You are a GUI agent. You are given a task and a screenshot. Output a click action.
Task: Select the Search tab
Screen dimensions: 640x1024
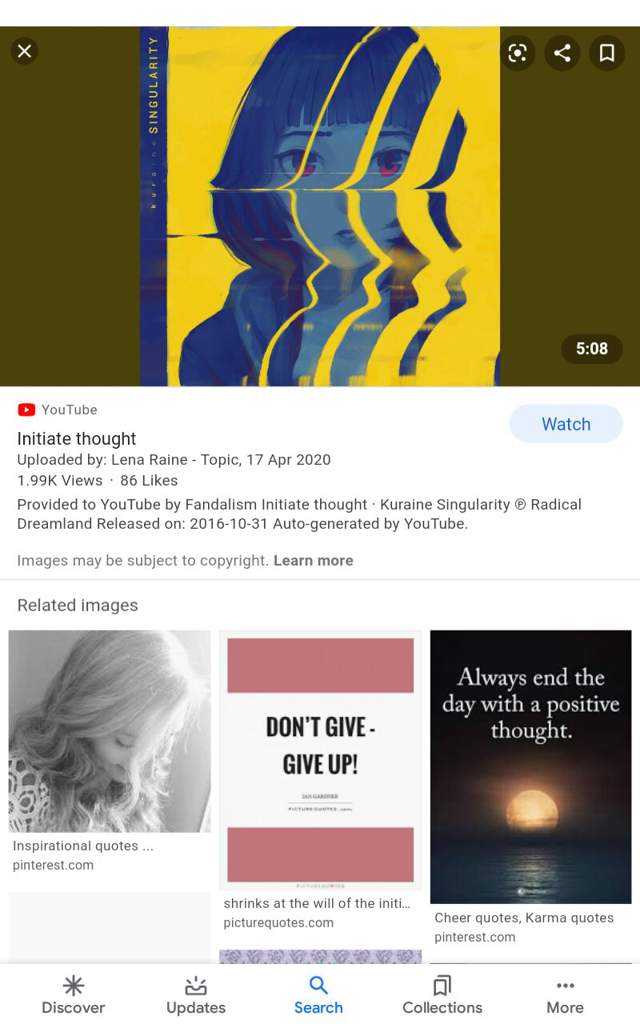[x=318, y=994]
